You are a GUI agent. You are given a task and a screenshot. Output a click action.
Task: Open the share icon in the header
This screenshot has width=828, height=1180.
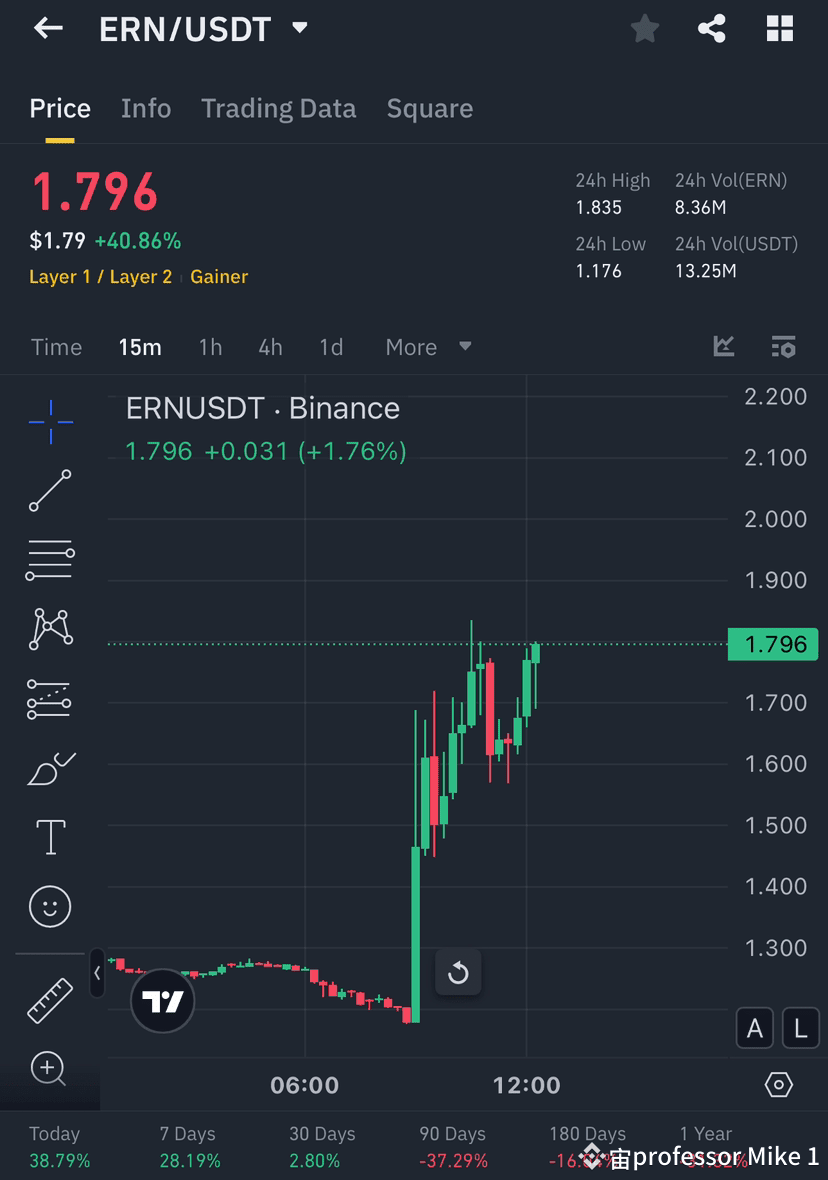pyautogui.click(x=712, y=28)
